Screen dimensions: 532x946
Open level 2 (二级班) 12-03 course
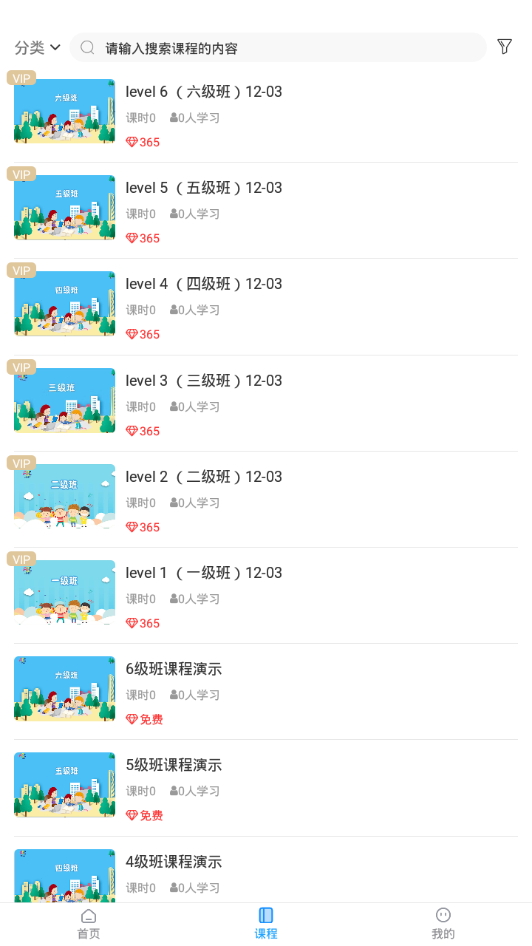pos(266,500)
